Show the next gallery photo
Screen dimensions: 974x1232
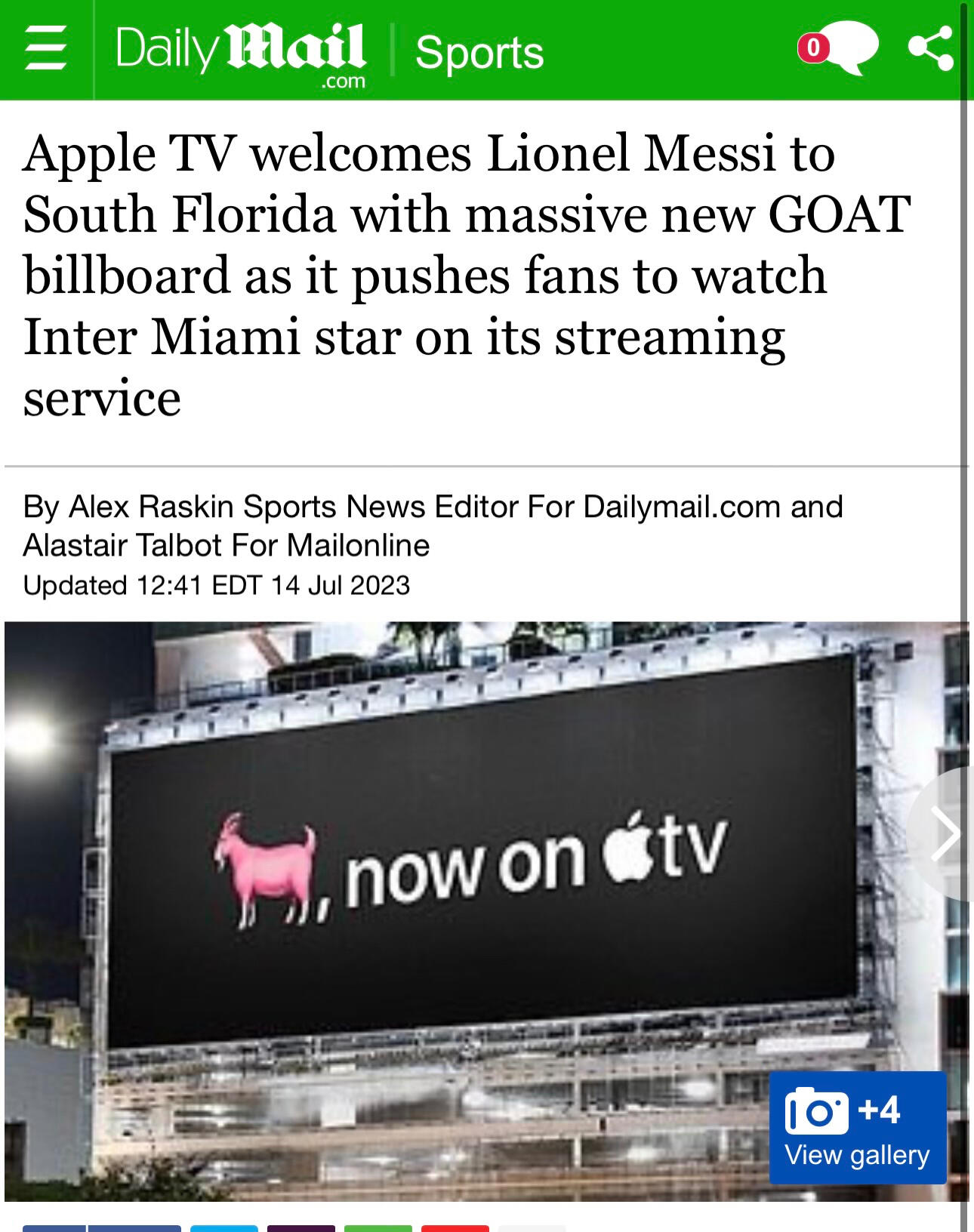[945, 833]
